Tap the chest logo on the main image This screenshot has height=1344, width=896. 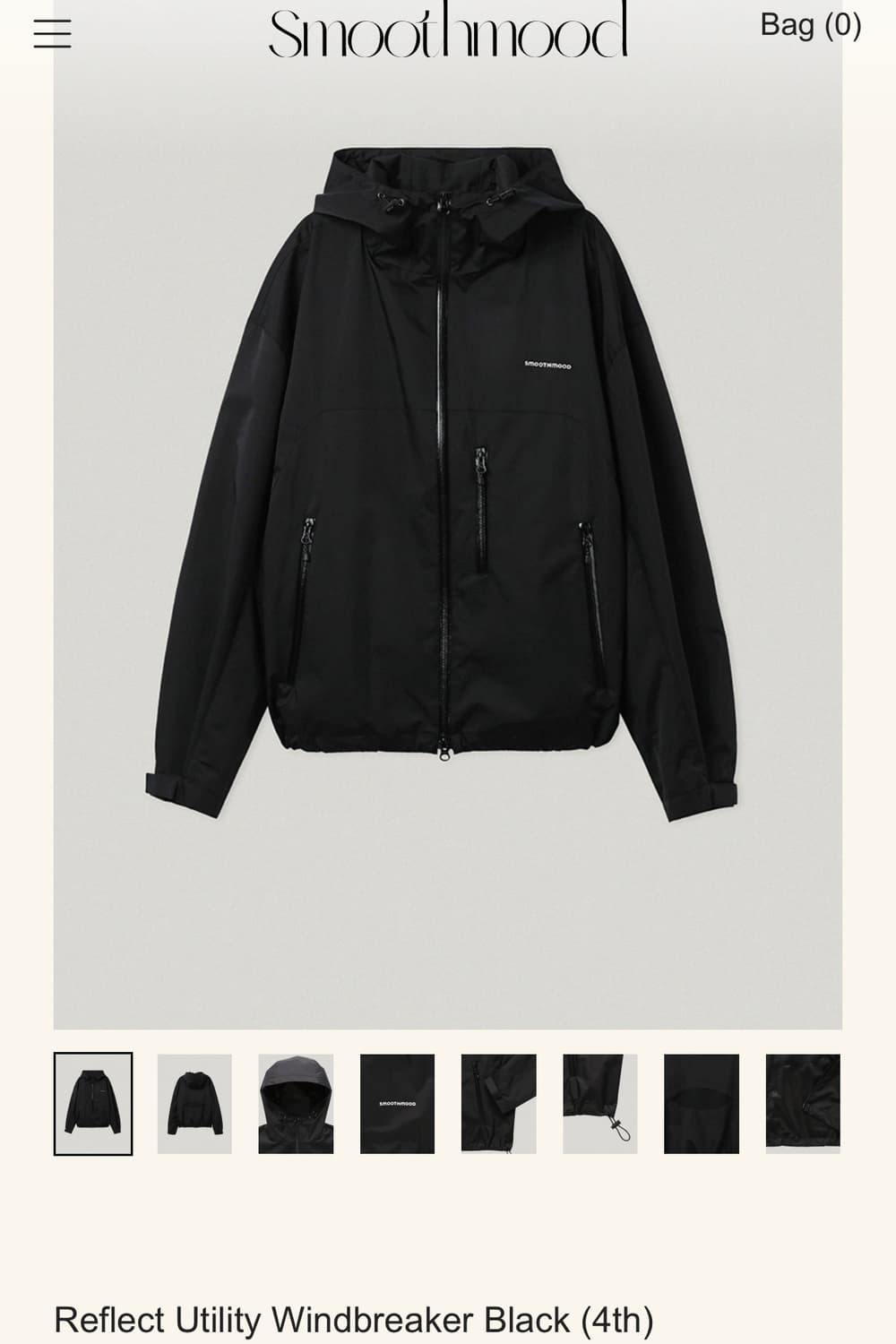(549, 364)
